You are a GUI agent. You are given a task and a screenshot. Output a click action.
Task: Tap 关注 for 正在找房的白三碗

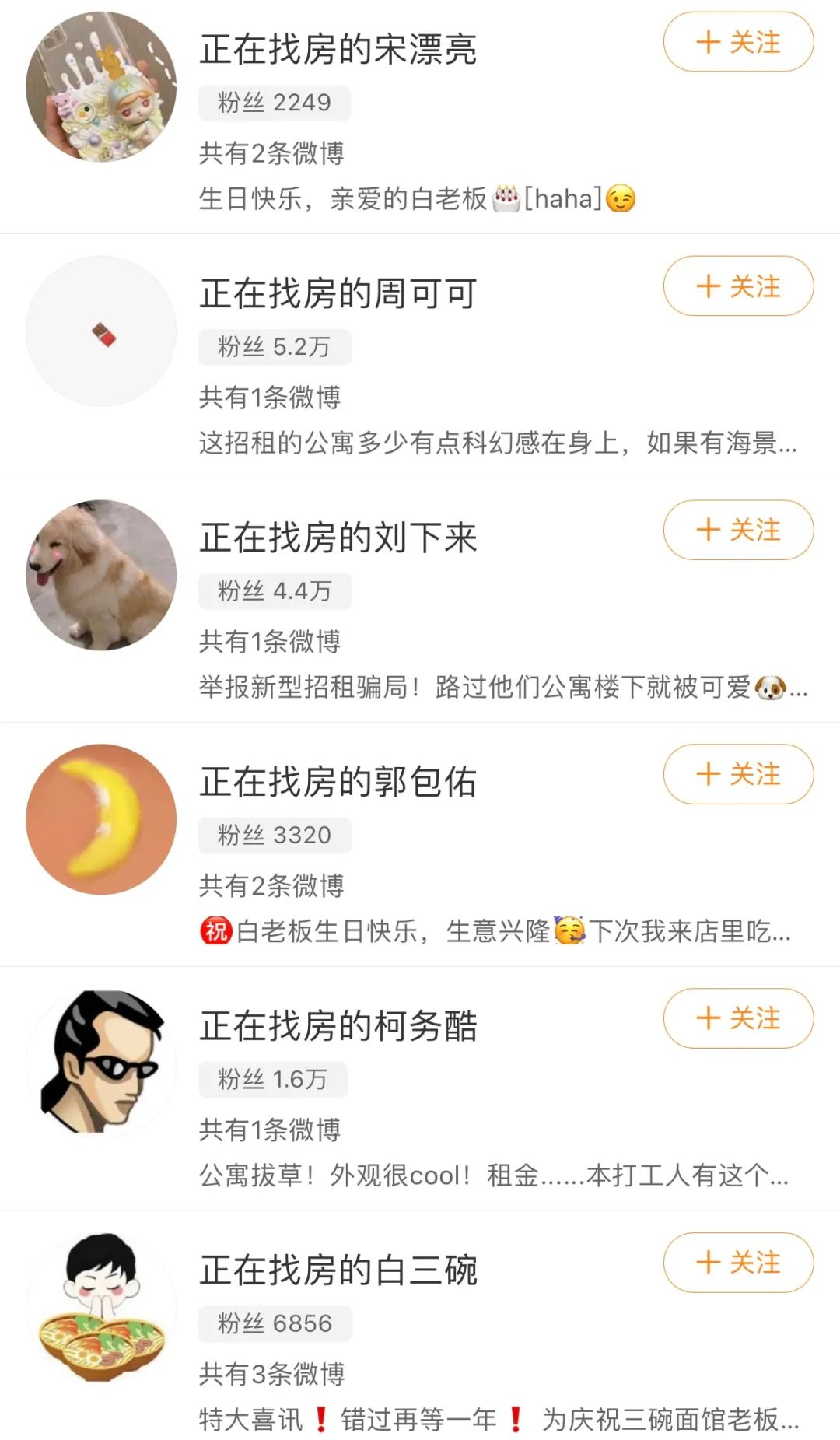click(738, 1263)
